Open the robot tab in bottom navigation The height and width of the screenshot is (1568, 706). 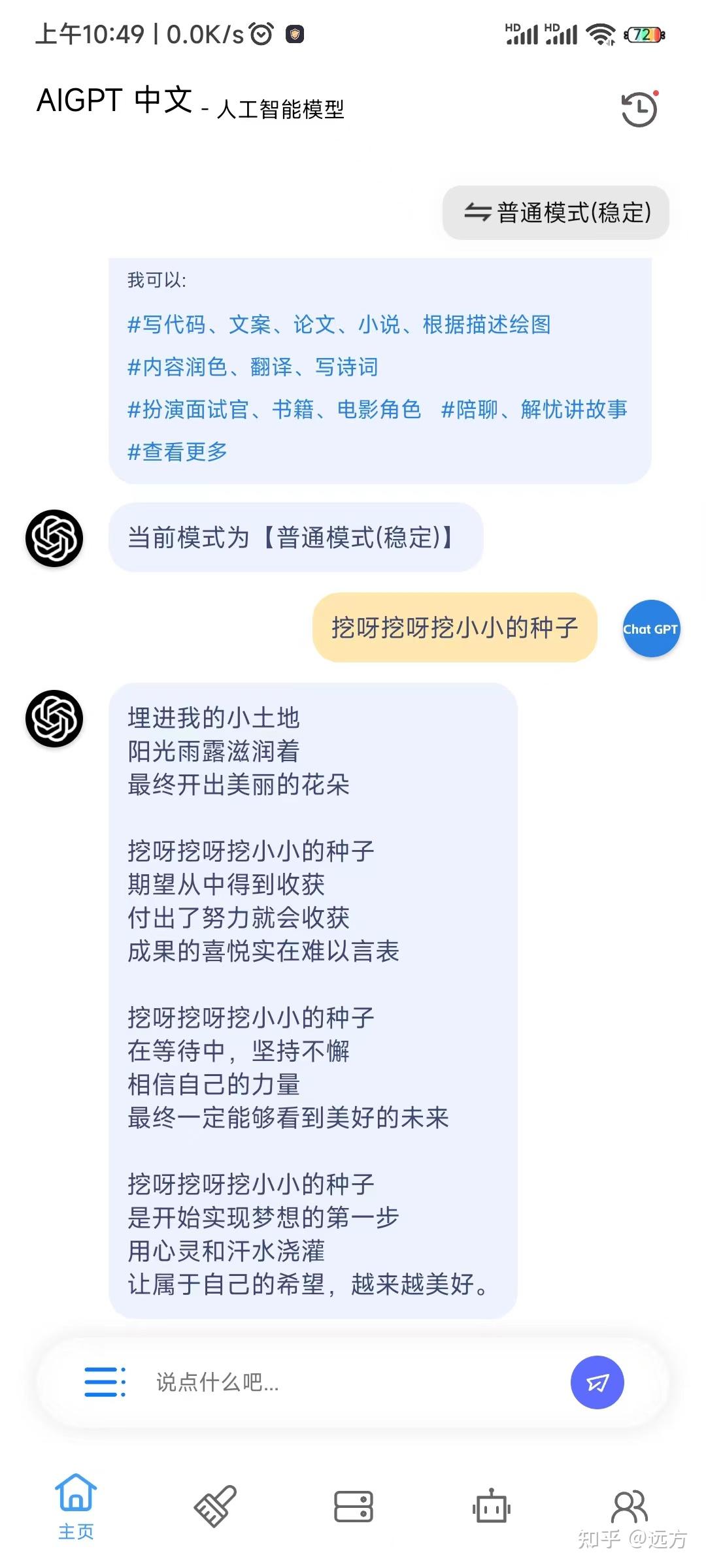coord(492,1506)
